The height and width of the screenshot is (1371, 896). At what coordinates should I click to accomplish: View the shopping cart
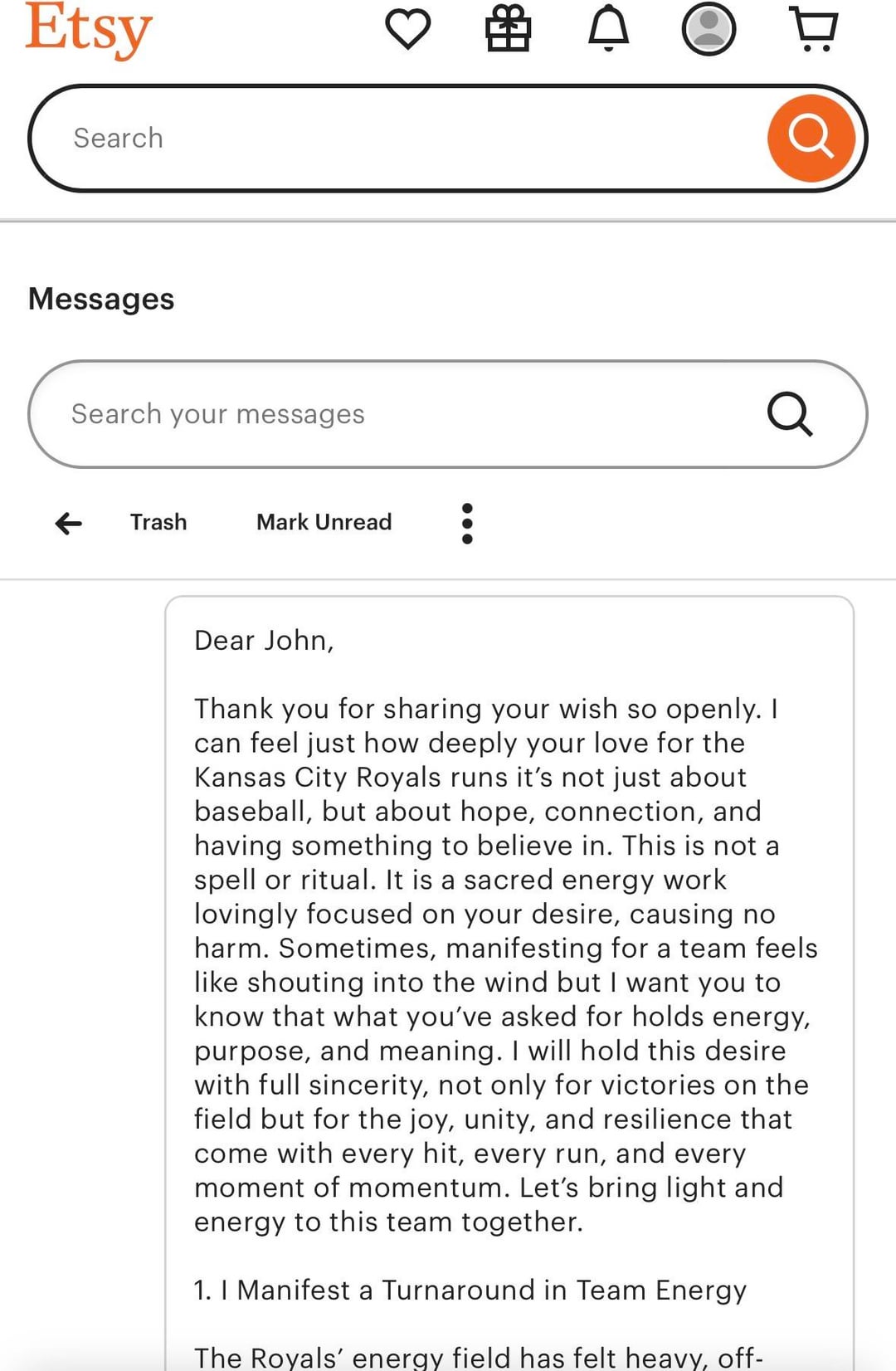(x=813, y=29)
